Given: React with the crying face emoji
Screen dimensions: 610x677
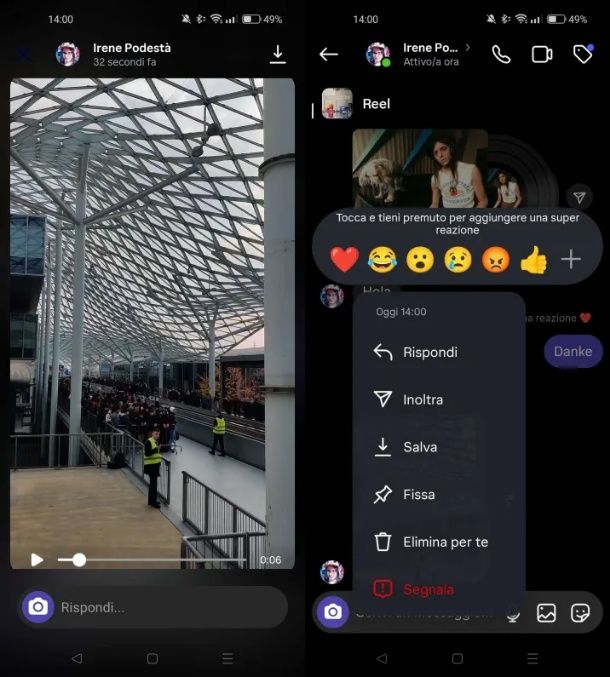Looking at the screenshot, I should tap(458, 260).
